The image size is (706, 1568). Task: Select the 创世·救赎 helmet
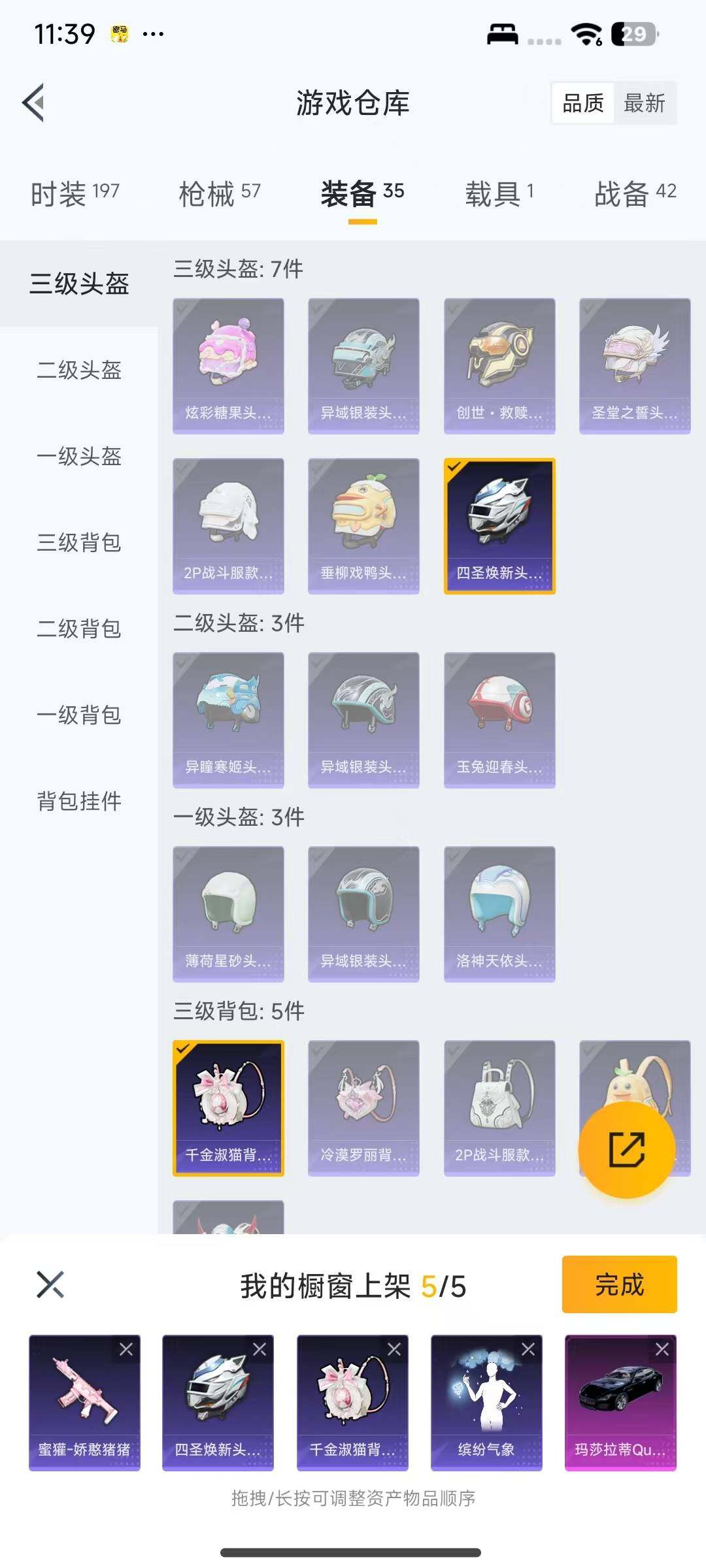pyautogui.click(x=499, y=366)
